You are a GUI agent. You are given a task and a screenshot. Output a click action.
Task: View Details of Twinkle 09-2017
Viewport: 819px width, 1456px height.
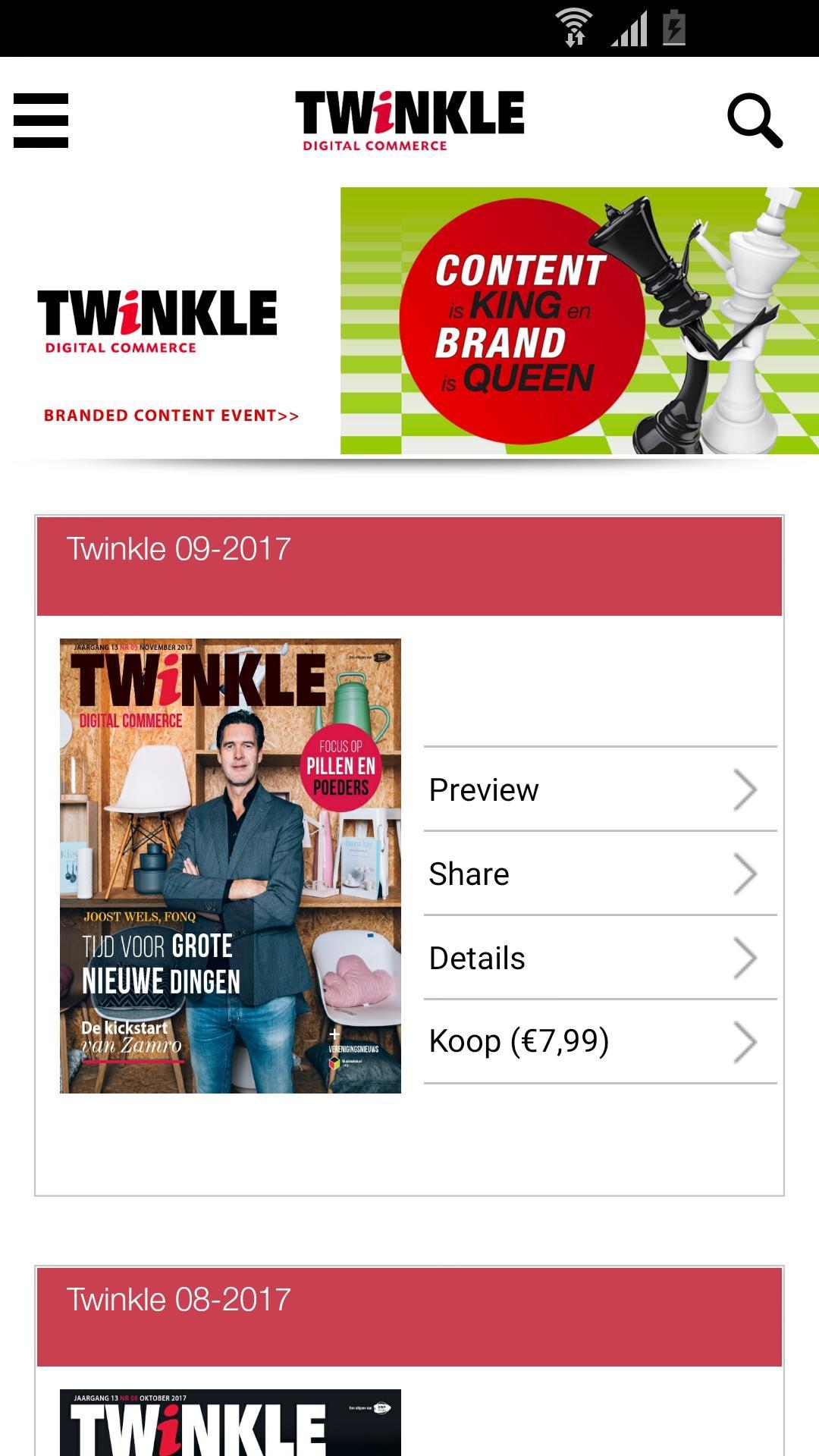[600, 958]
